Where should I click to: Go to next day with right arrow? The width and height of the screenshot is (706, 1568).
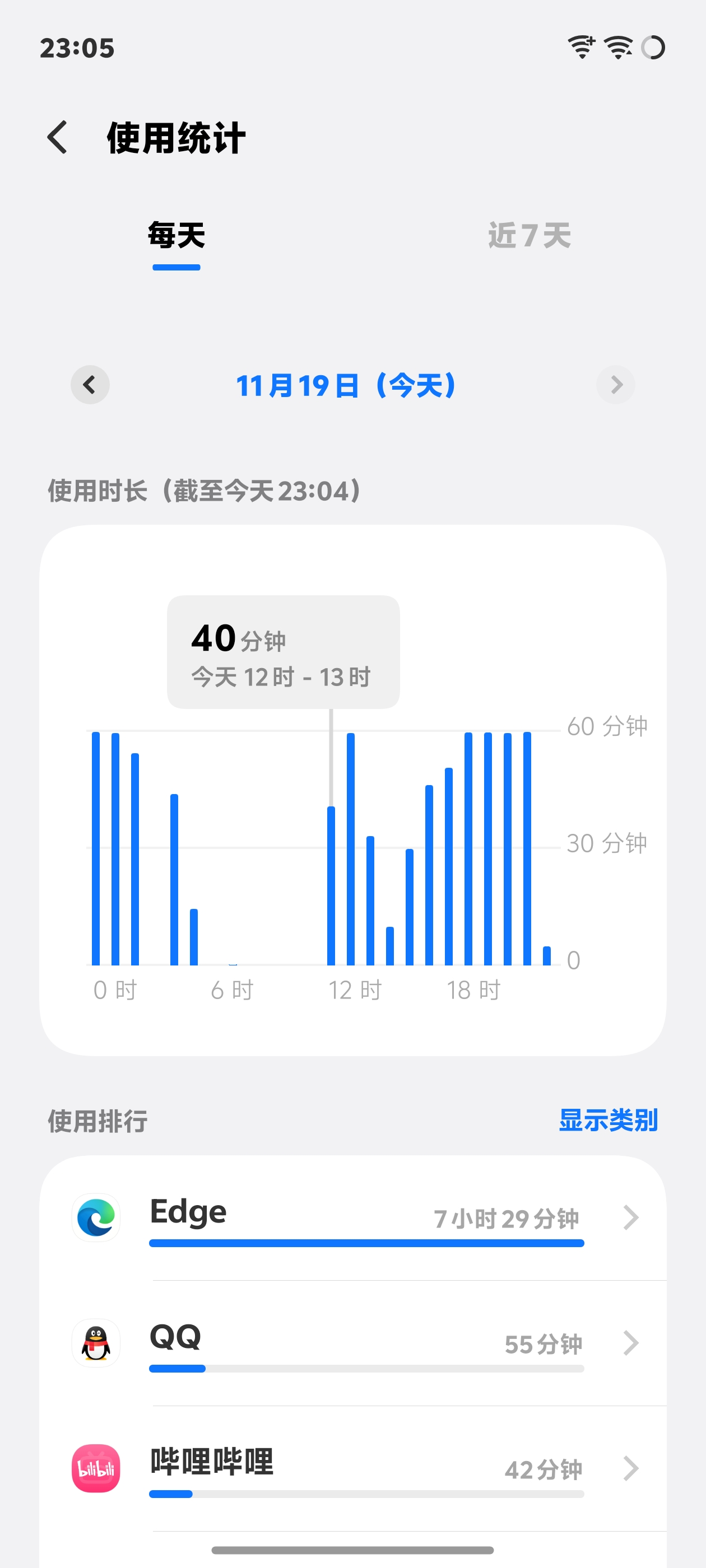(x=616, y=385)
